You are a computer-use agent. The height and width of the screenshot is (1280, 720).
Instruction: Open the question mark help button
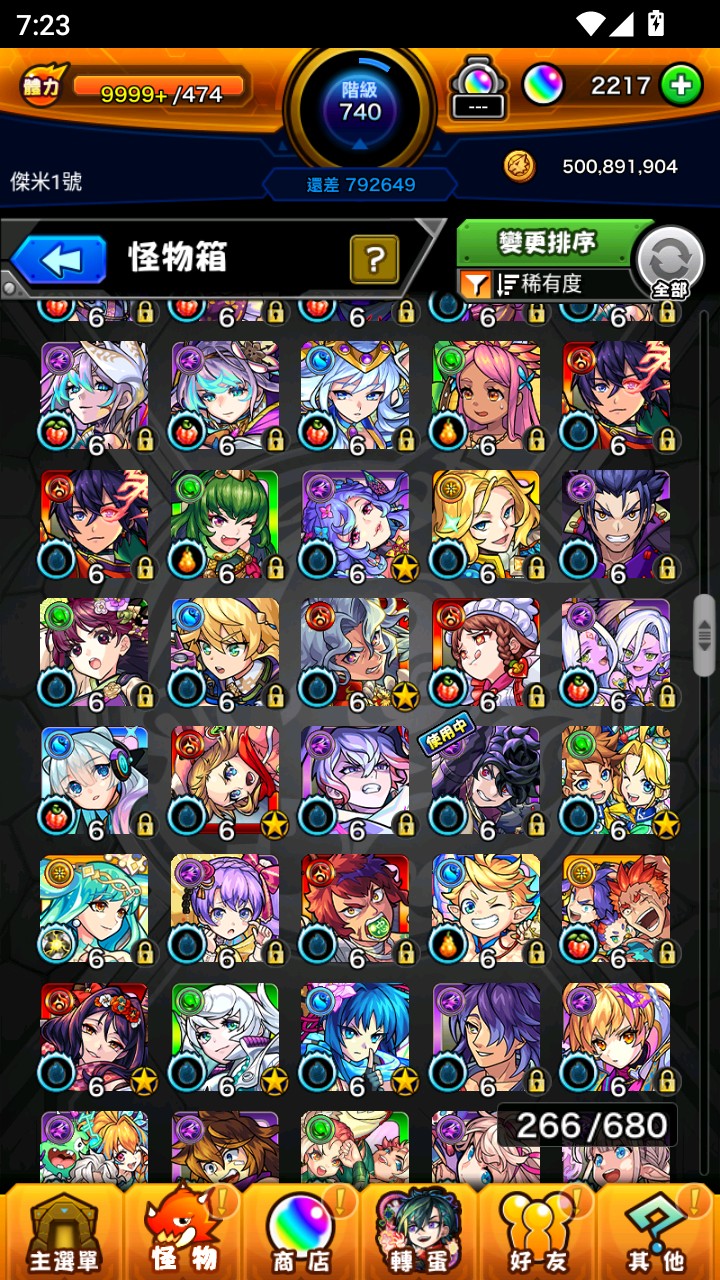click(x=374, y=260)
